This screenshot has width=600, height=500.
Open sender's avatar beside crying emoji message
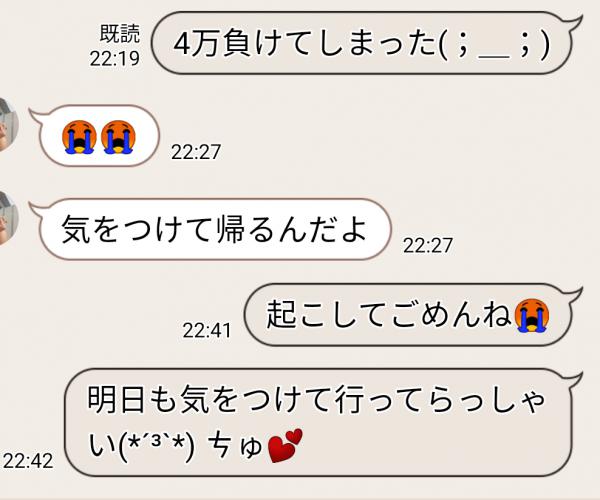tap(8, 125)
